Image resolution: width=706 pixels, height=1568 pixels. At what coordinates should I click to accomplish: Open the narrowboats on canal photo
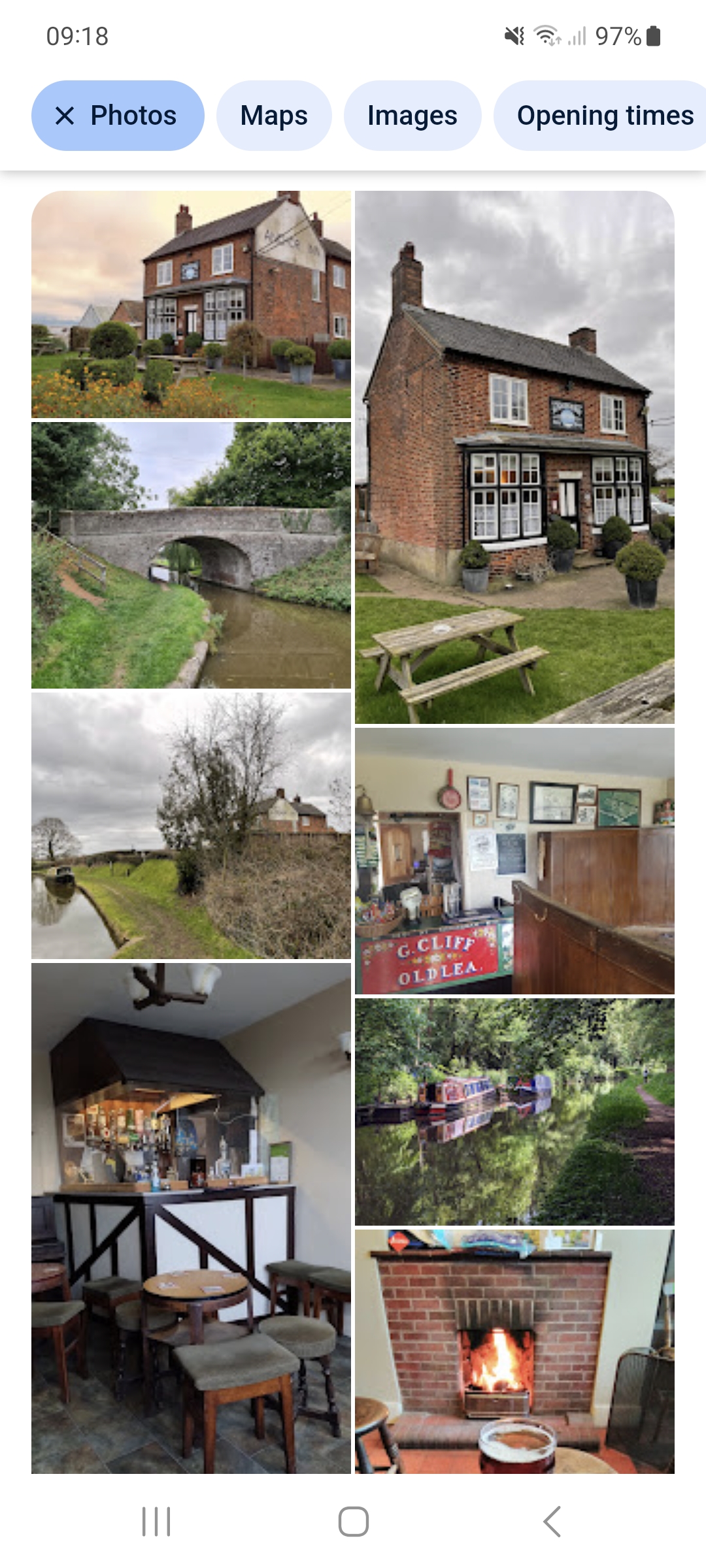pyautogui.click(x=514, y=1111)
